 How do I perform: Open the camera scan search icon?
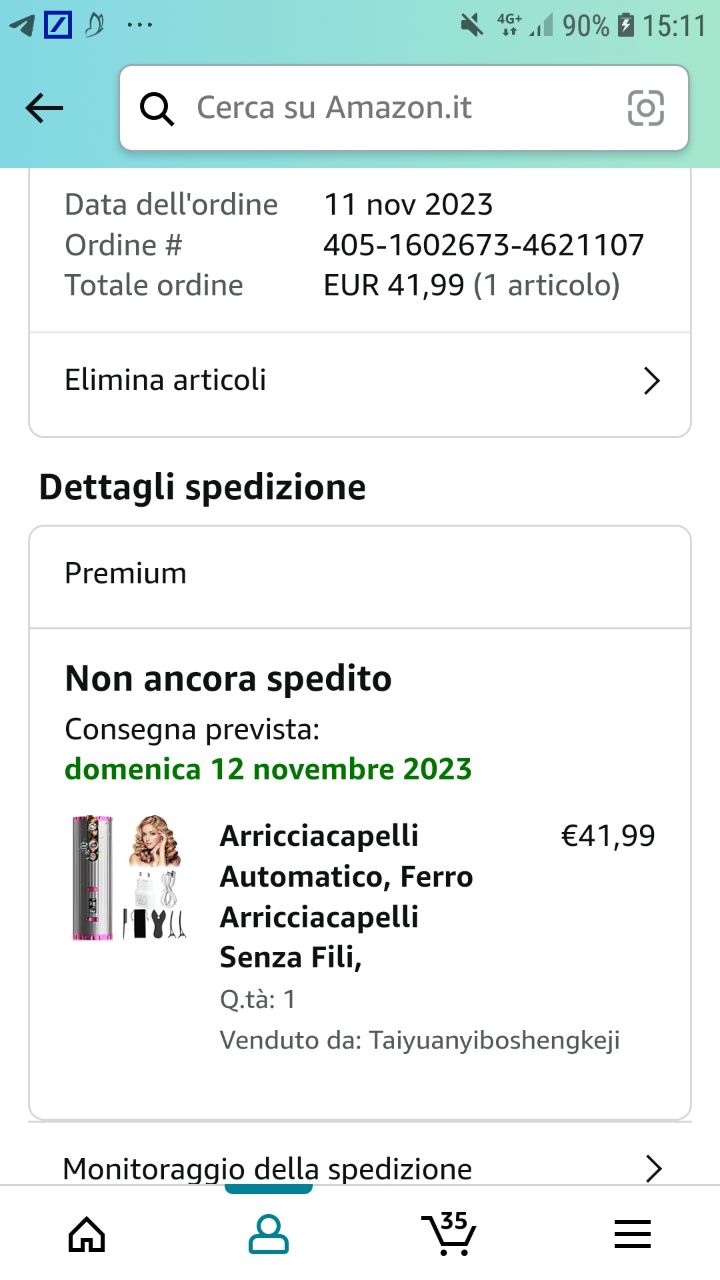pos(645,108)
